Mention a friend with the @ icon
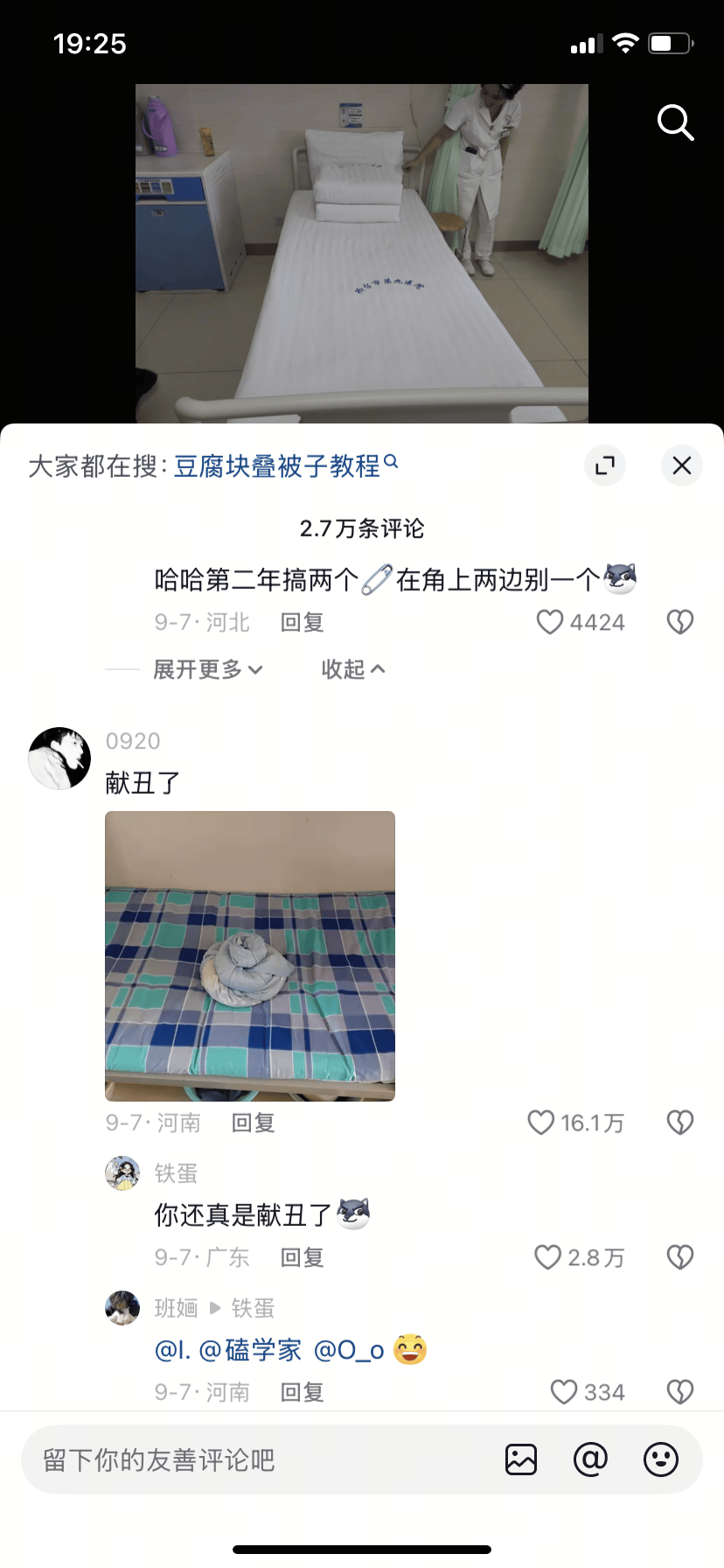This screenshot has height=1568, width=724. click(590, 1459)
